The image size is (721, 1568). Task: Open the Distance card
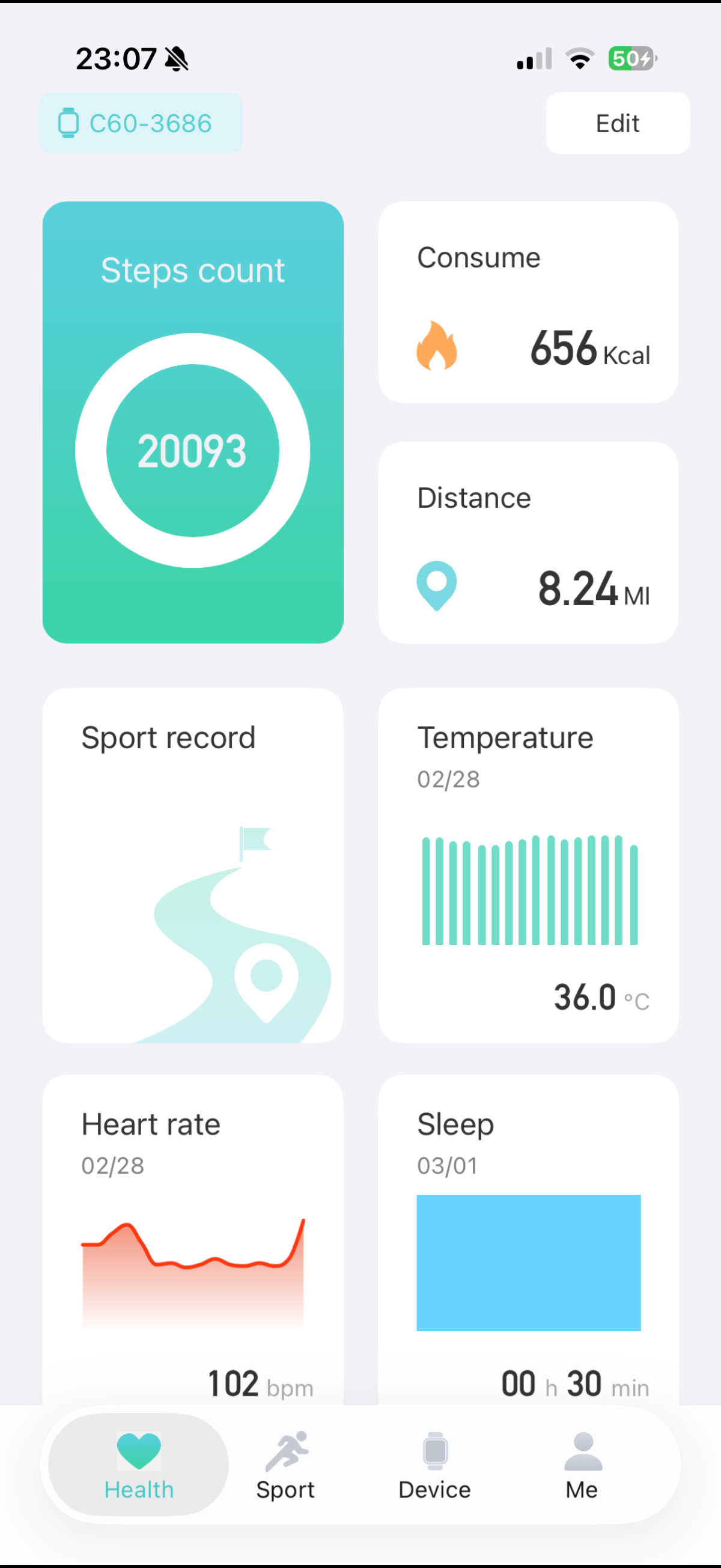point(528,542)
